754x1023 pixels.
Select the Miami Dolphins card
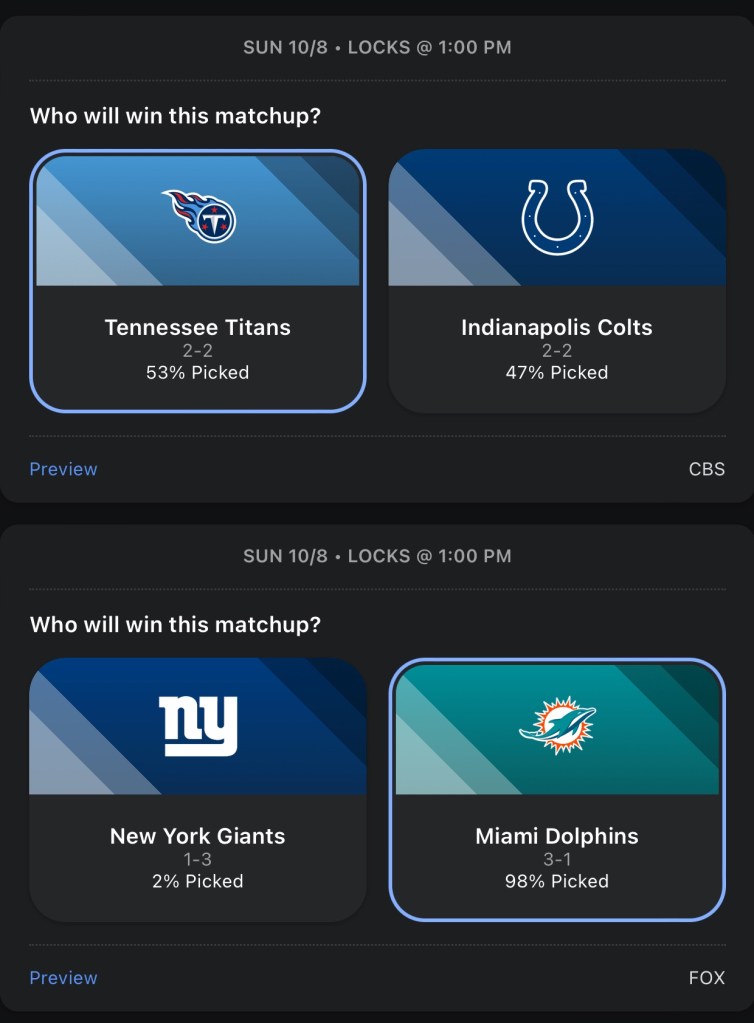[x=557, y=789]
